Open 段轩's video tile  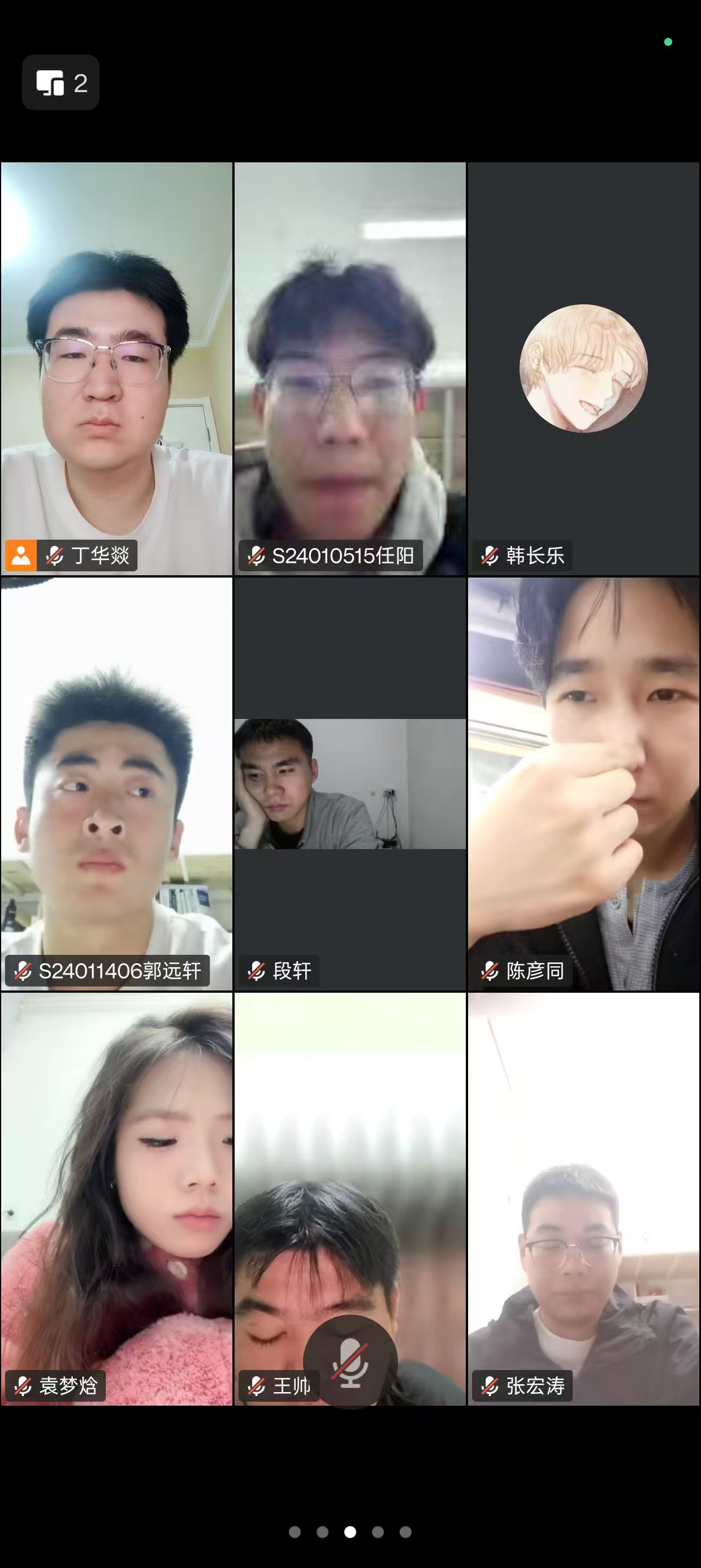coord(350,783)
